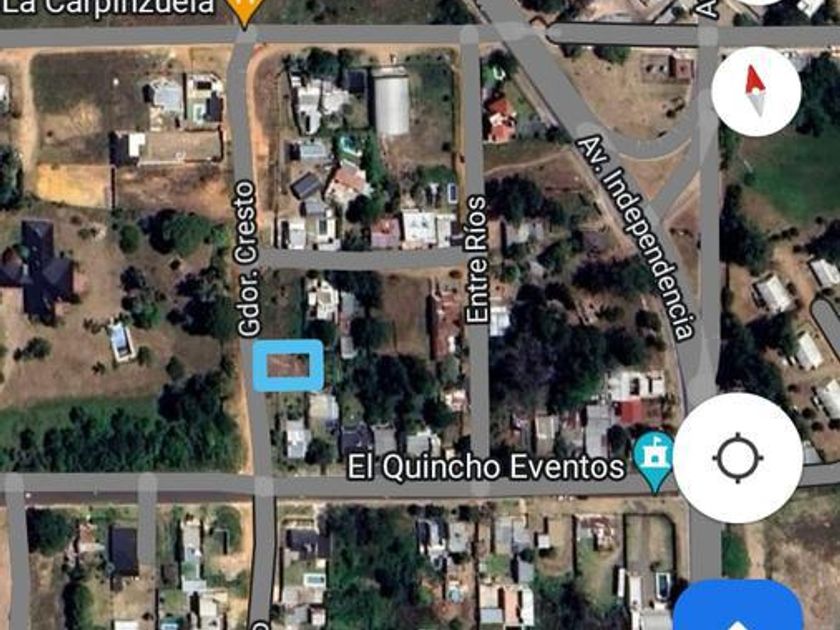Select the La Carpinzuela map pin
Viewport: 840px width, 630px height.
click(242, 10)
